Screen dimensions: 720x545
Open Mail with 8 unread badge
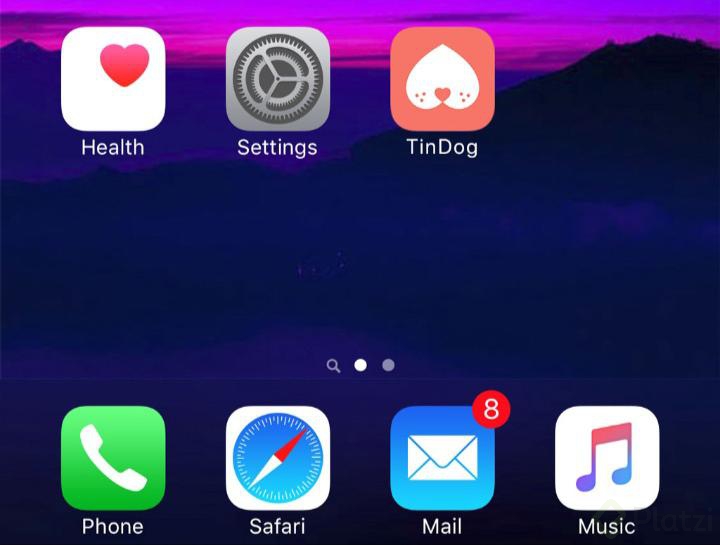[442, 459]
